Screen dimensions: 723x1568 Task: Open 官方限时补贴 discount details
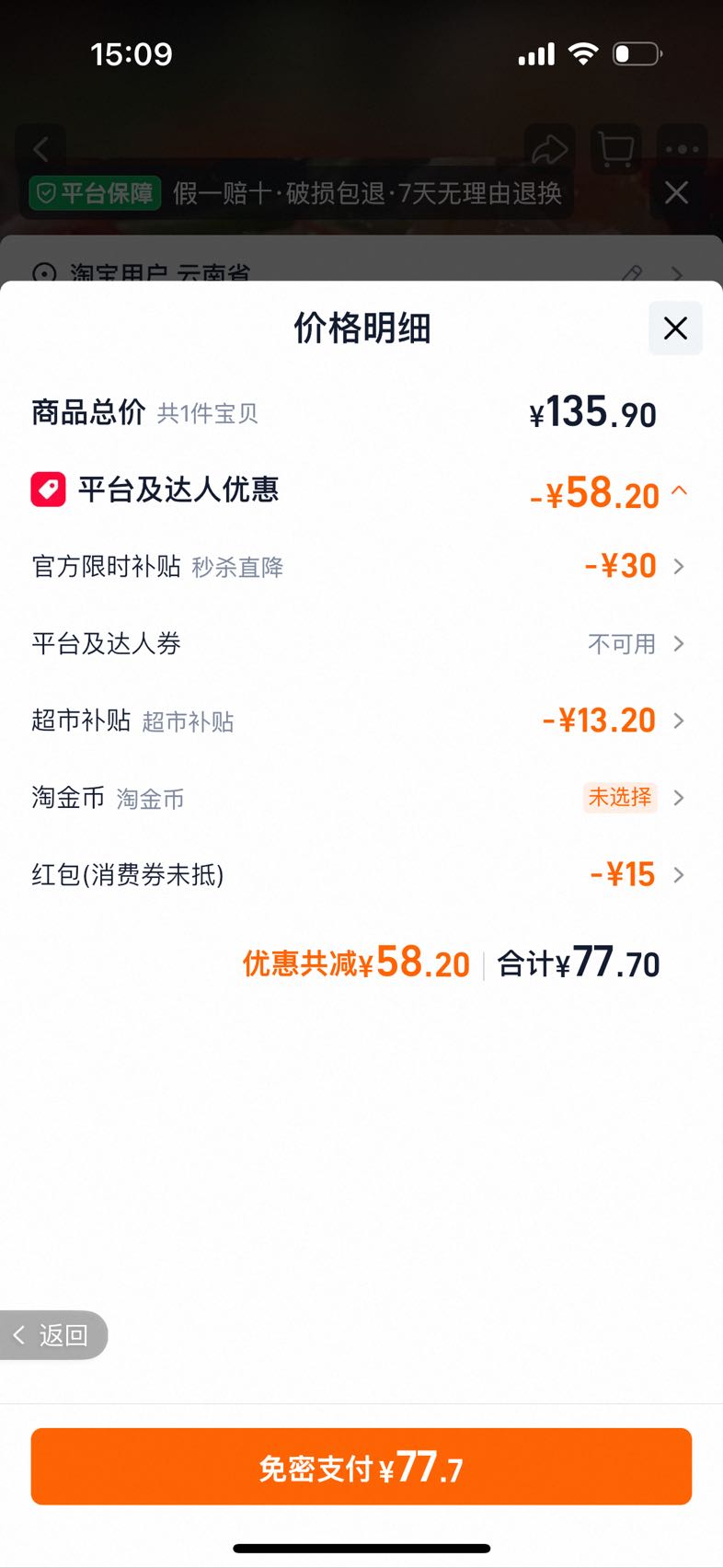[360, 566]
